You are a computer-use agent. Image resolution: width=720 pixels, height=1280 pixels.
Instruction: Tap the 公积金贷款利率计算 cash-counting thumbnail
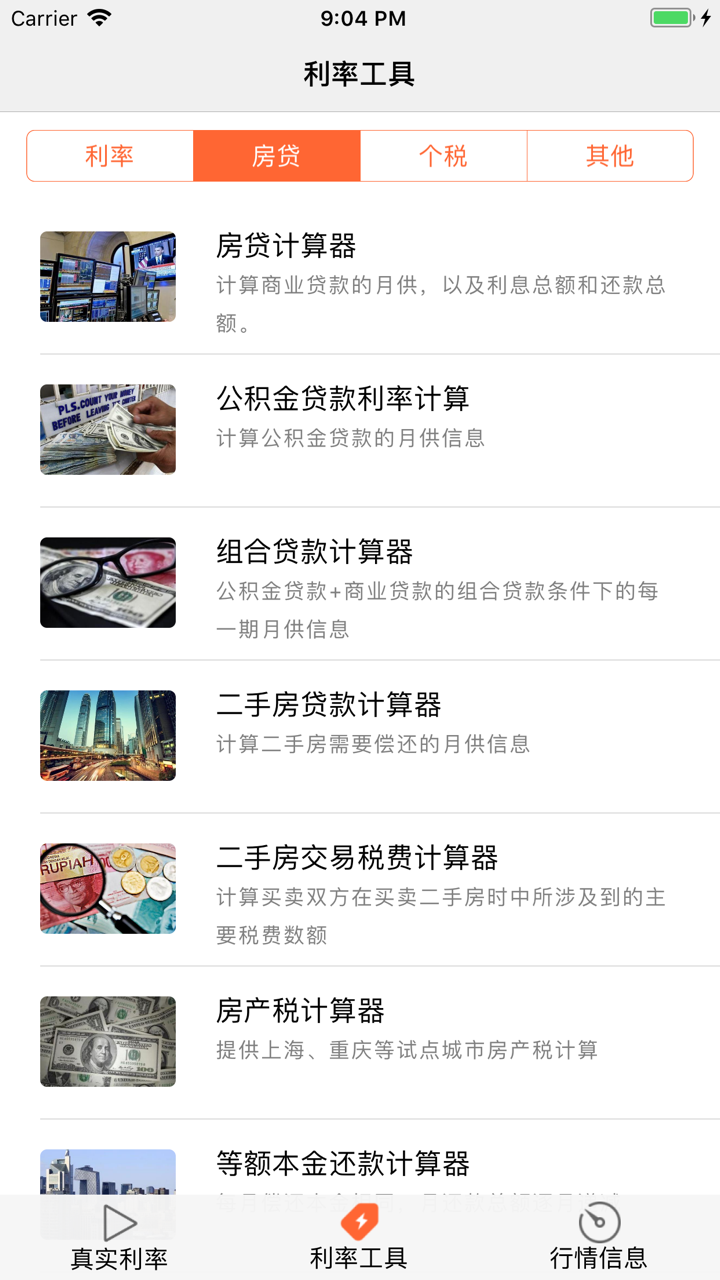click(x=107, y=429)
